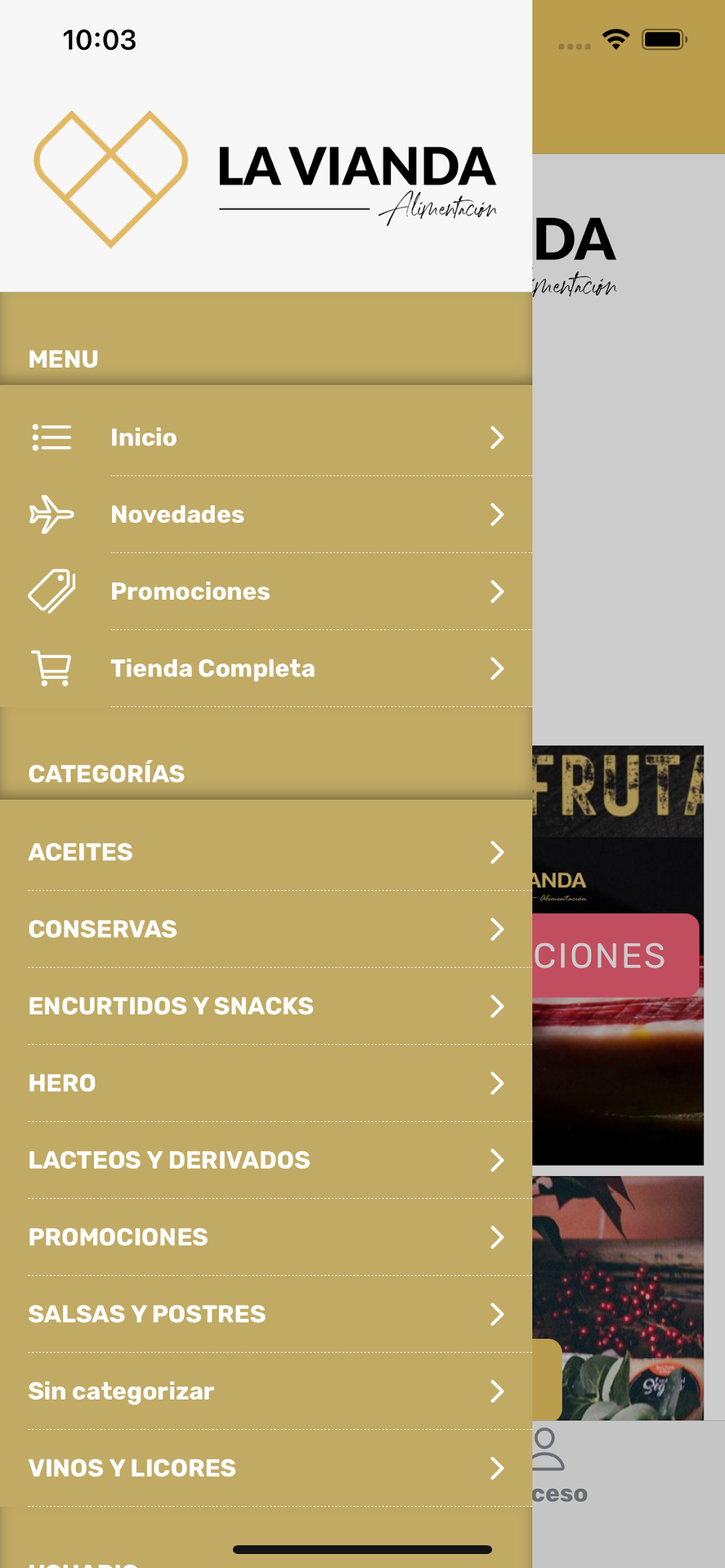View VINOS Y LICORES category
Image resolution: width=725 pixels, height=1568 pixels.
pyautogui.click(x=266, y=1469)
